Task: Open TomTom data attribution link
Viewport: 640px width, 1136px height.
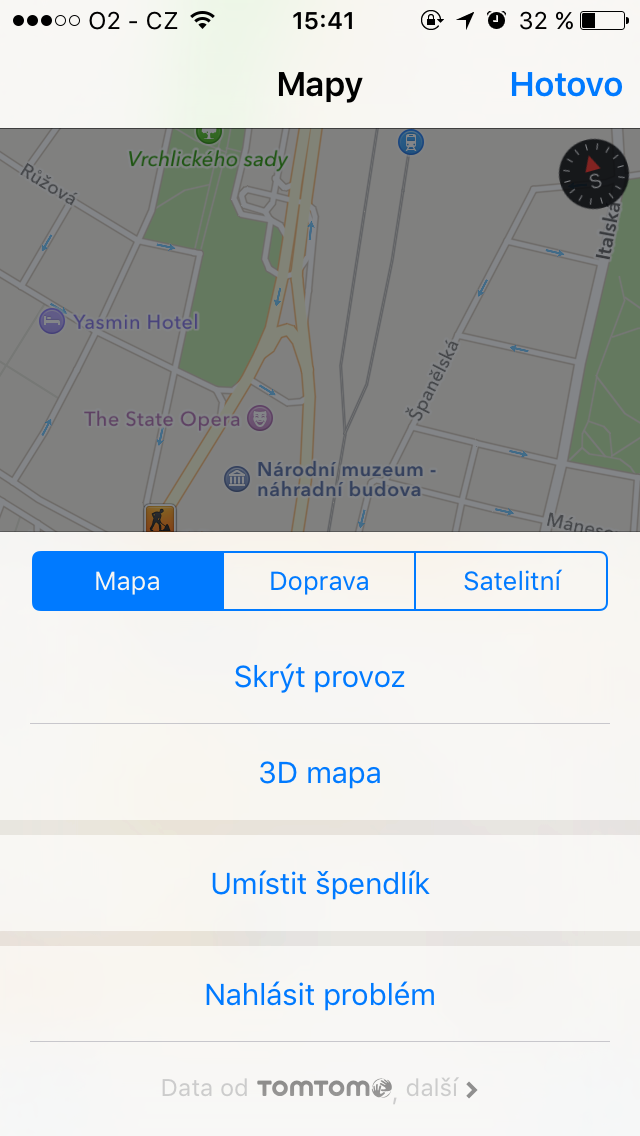Action: tap(320, 1088)
